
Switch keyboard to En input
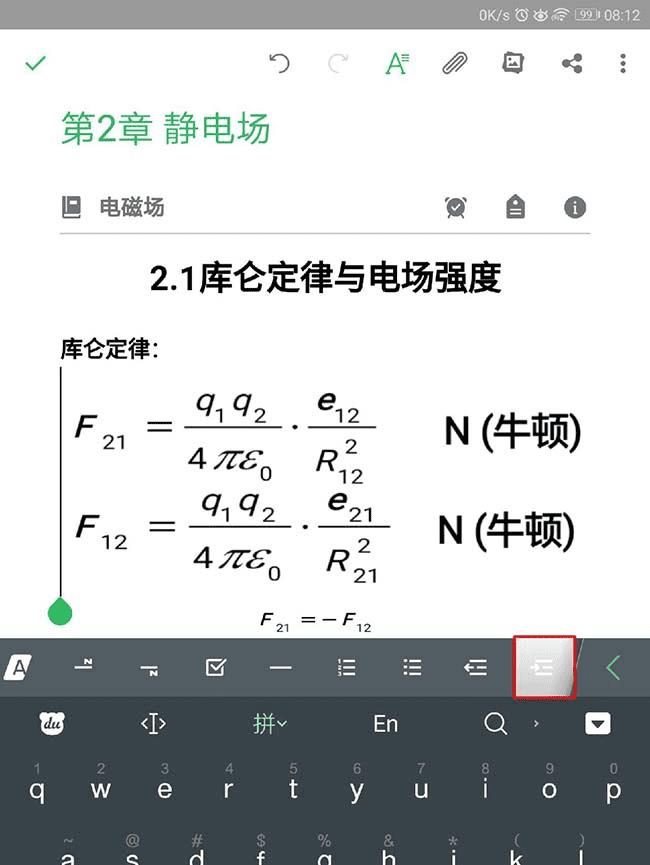click(385, 724)
